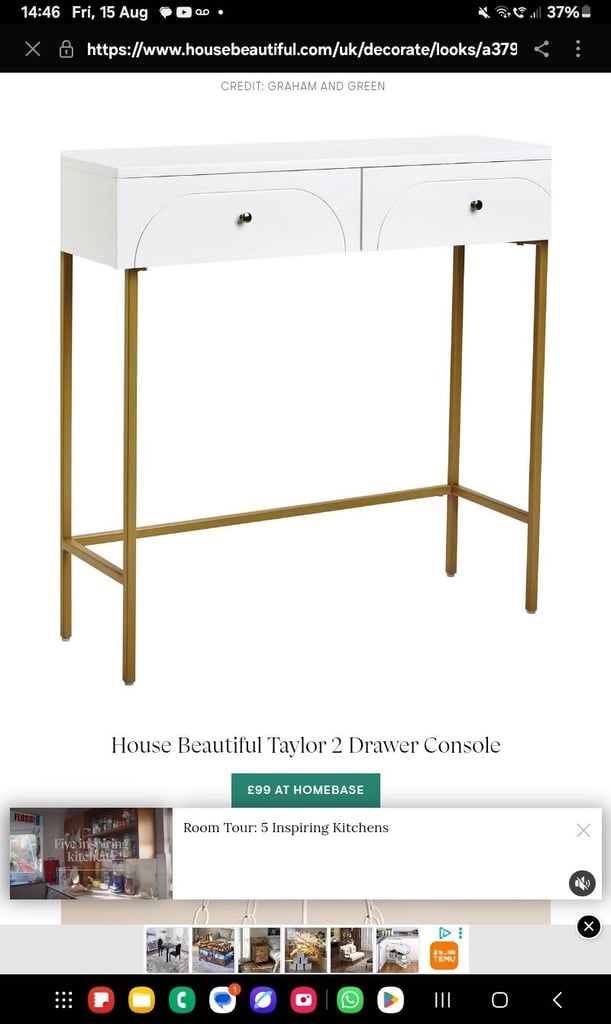Dismiss the Room Tour video popup
The image size is (611, 1024).
point(584,830)
